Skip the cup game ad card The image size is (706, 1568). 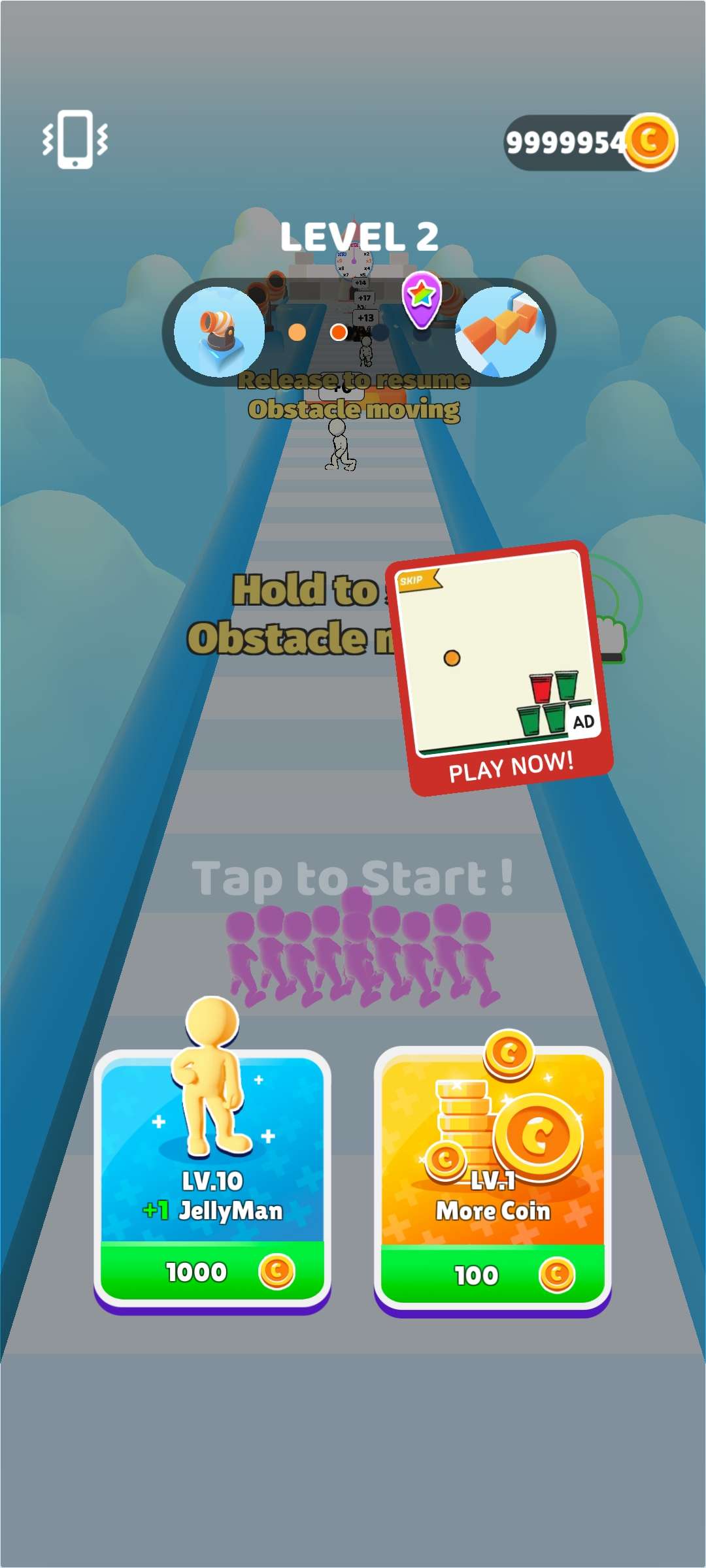point(414,580)
